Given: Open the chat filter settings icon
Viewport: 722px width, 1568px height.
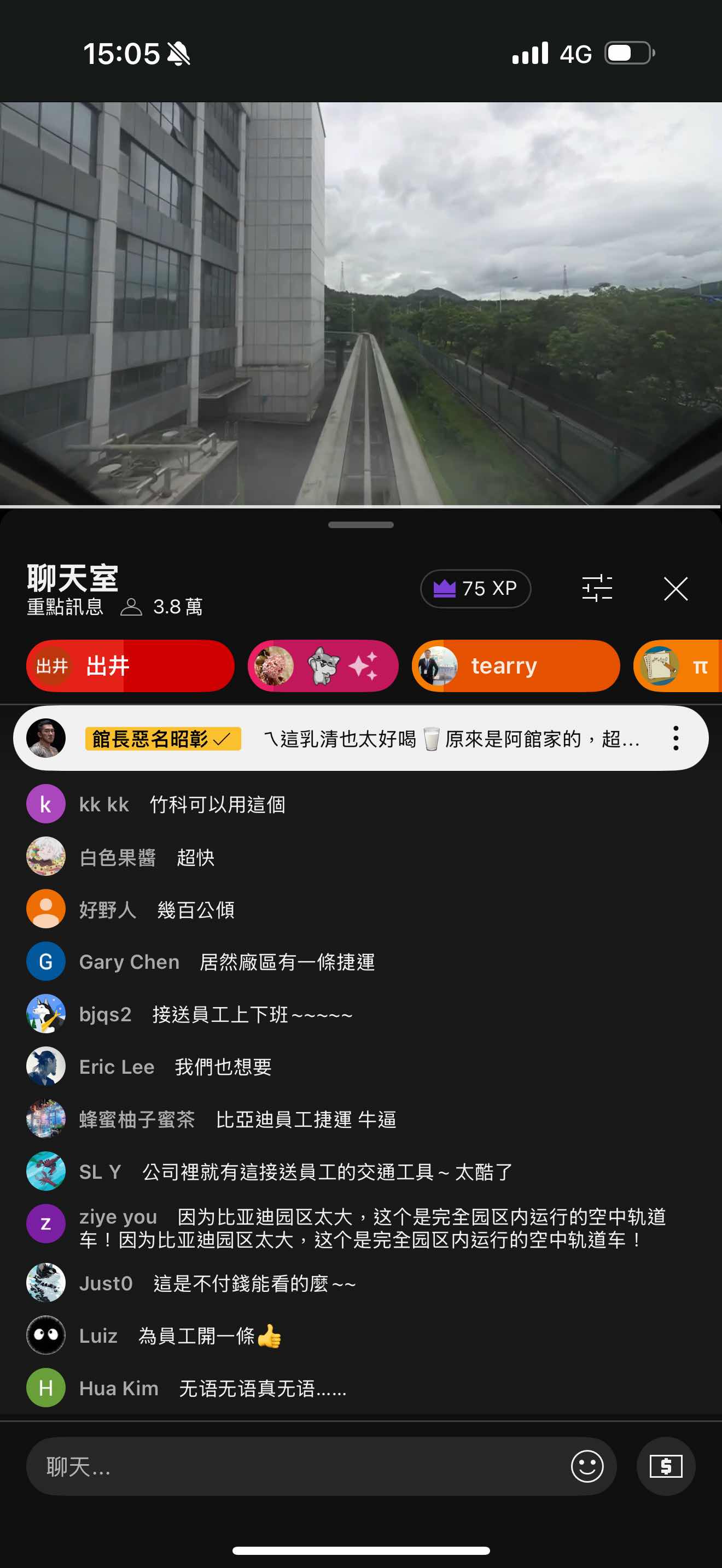Looking at the screenshot, I should [597, 589].
